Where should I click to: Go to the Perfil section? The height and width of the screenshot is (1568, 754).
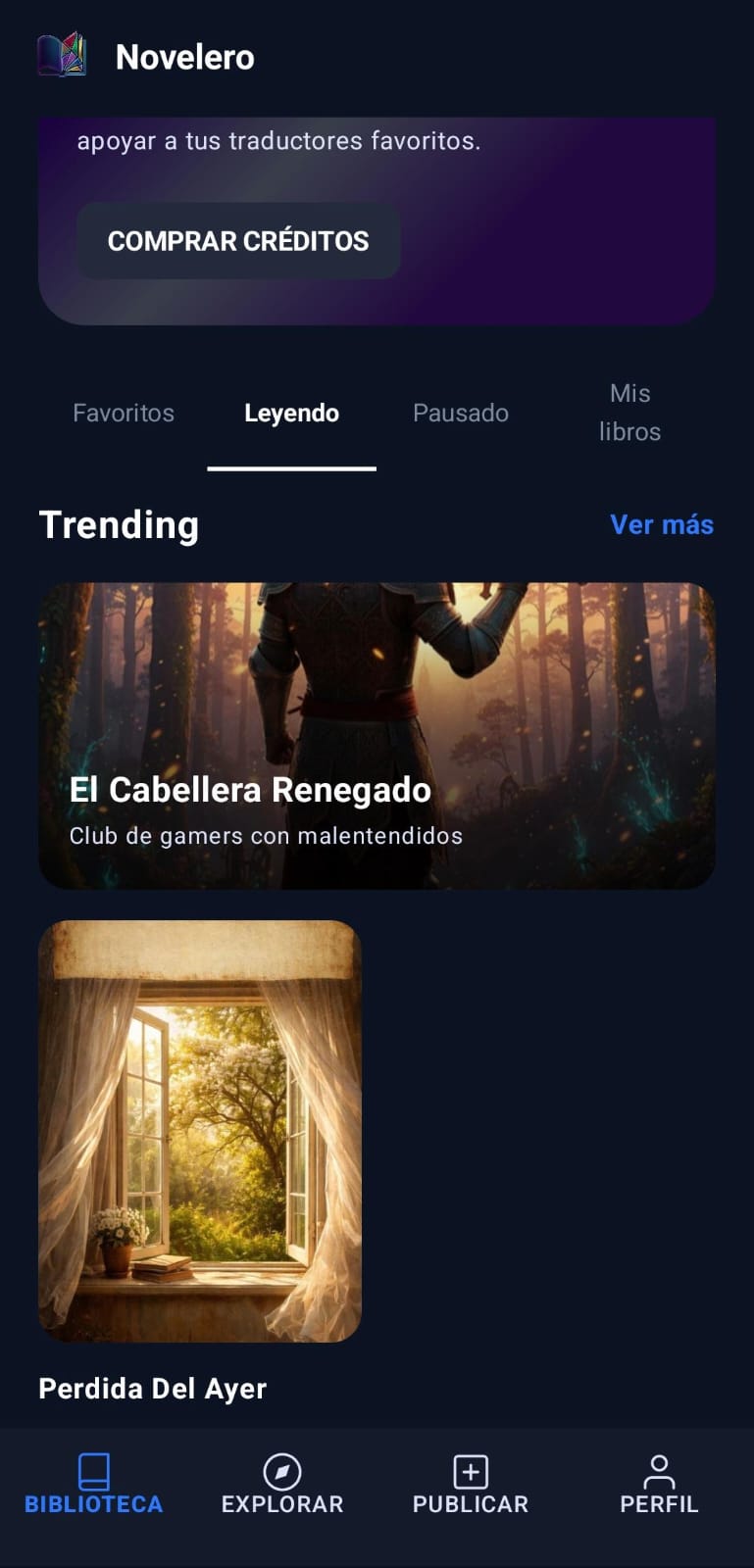point(659,1484)
